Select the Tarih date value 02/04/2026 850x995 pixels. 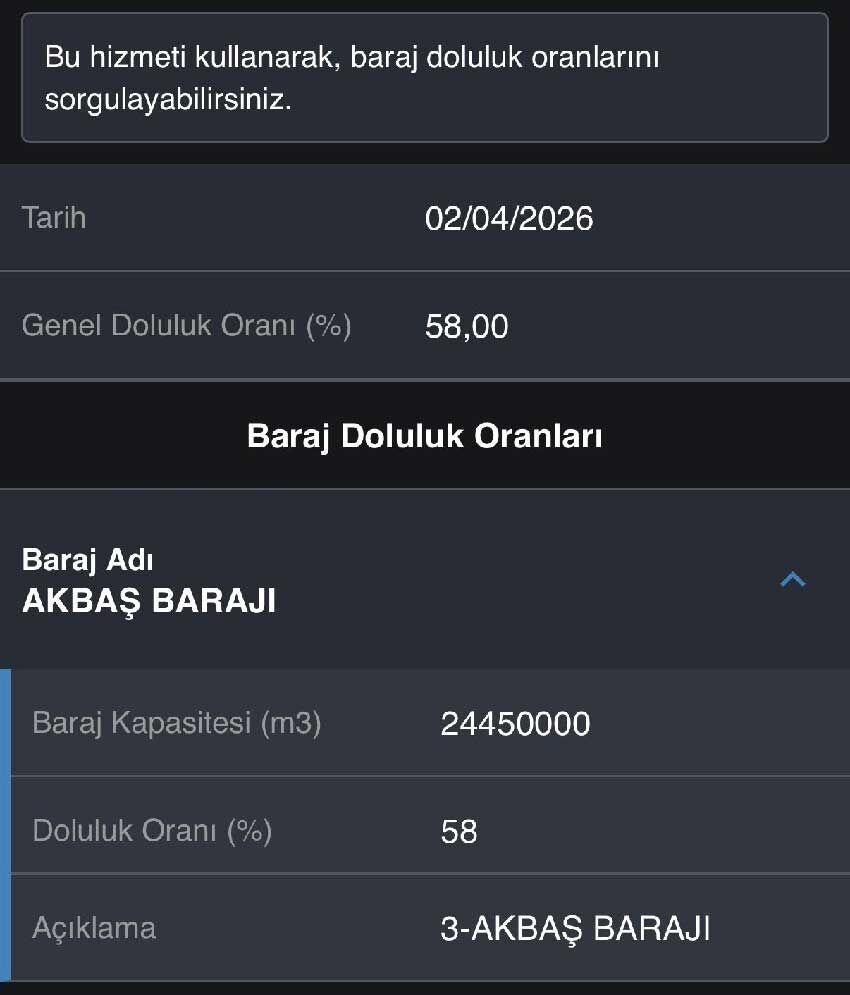(x=508, y=218)
